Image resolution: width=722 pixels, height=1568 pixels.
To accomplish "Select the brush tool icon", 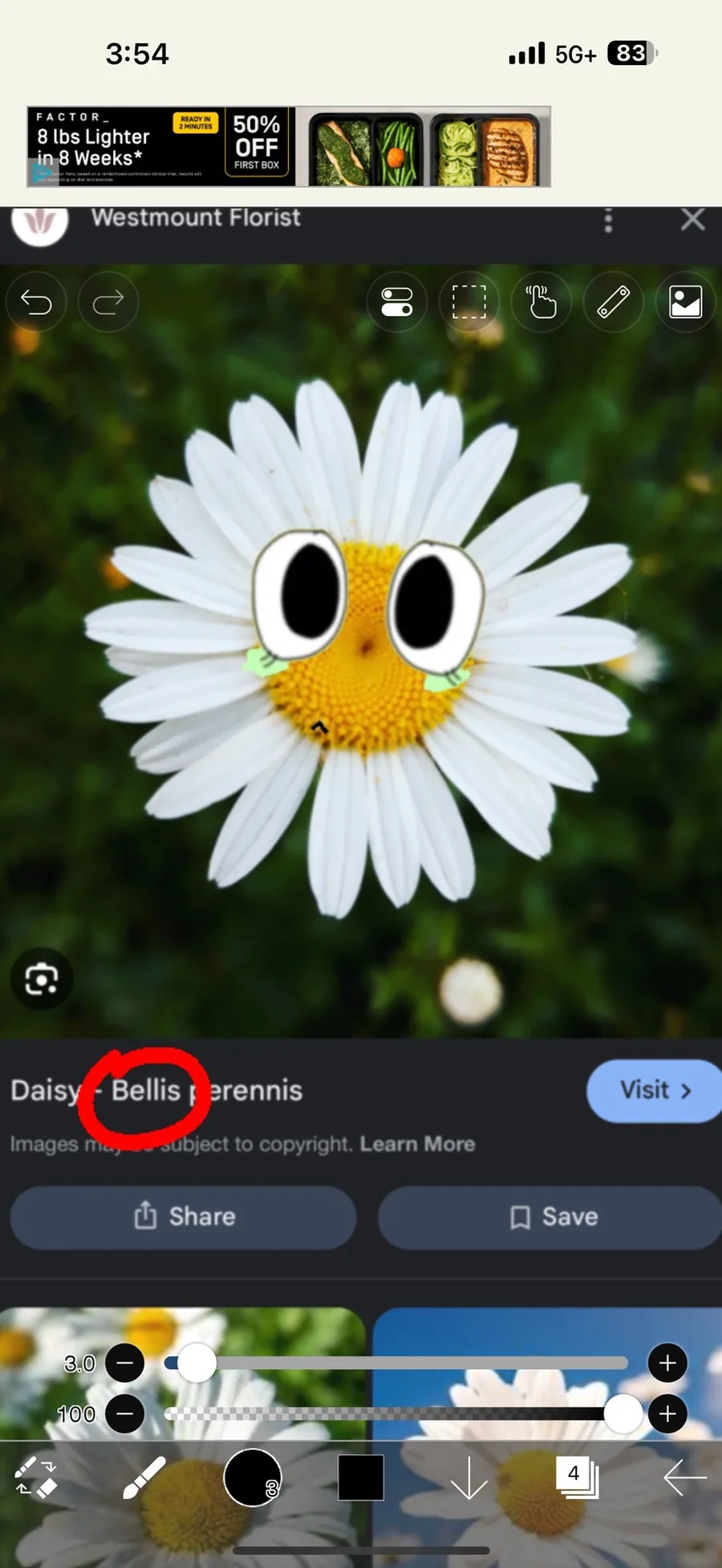I will tap(144, 1477).
